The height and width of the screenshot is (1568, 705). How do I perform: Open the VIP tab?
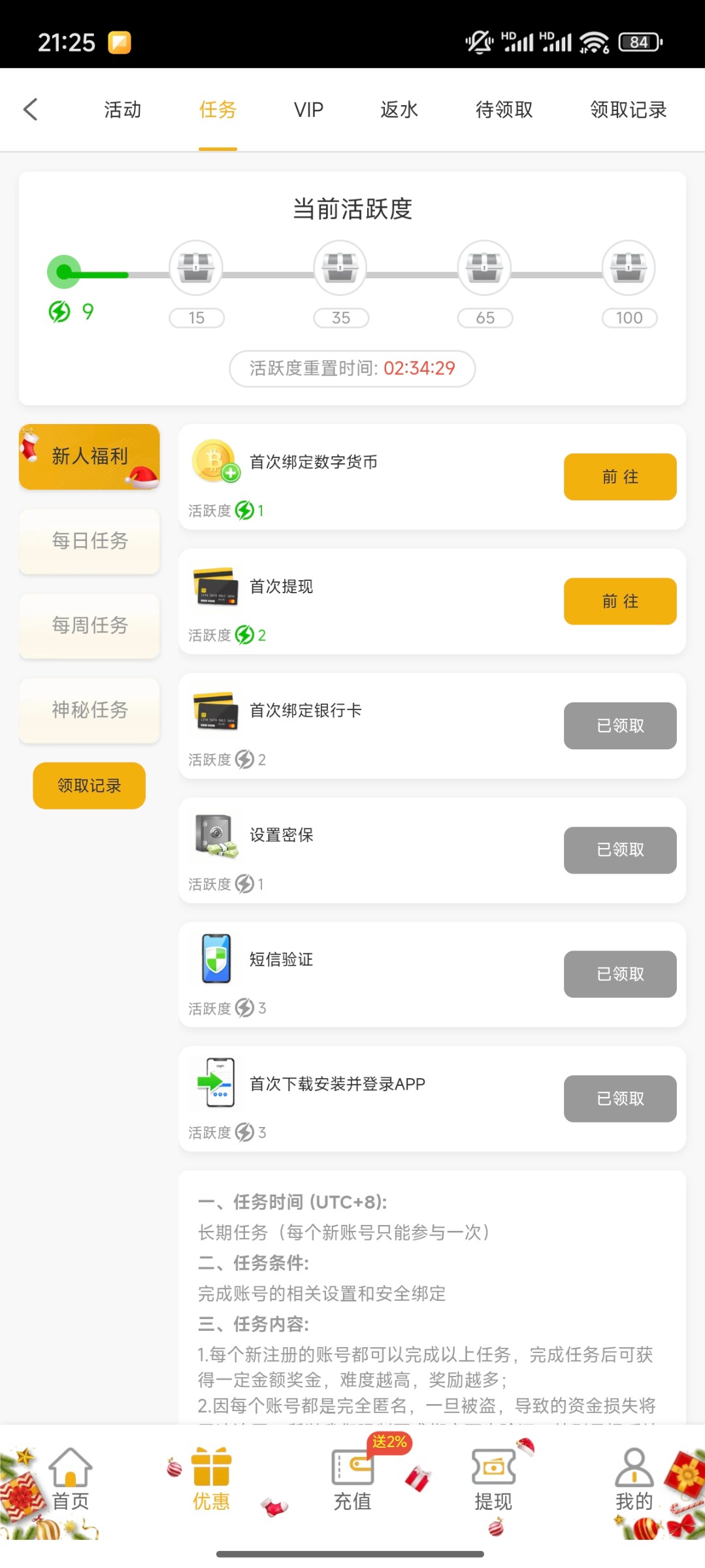pyautogui.click(x=308, y=109)
